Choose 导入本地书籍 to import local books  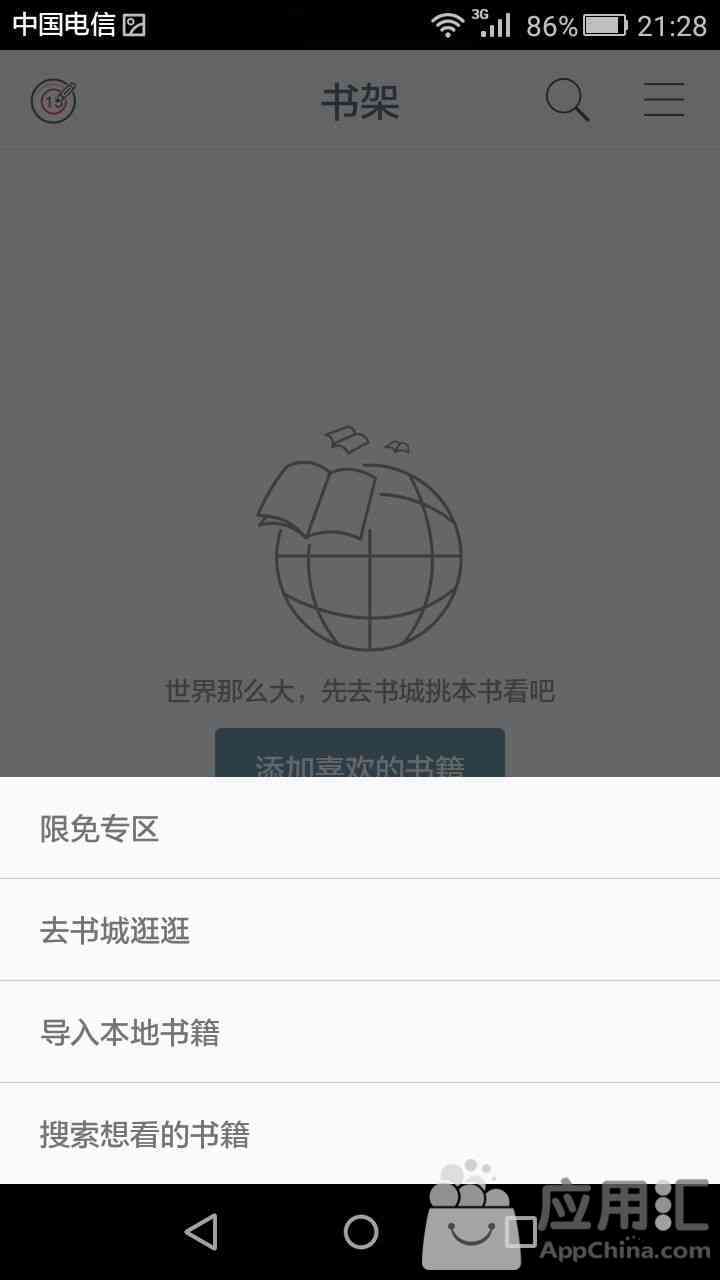coord(360,1032)
